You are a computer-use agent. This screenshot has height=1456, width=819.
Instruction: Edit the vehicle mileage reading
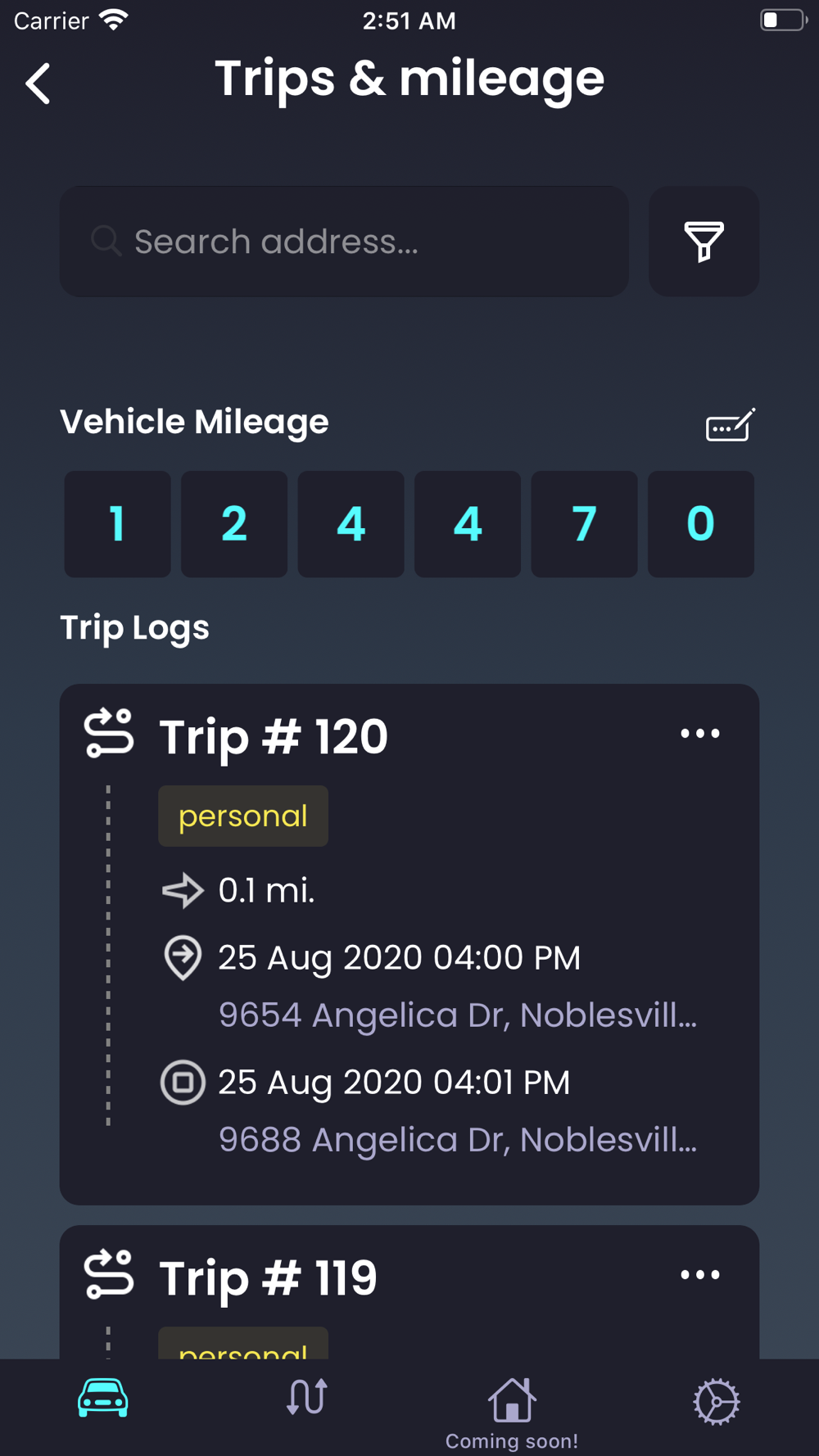[x=731, y=425]
